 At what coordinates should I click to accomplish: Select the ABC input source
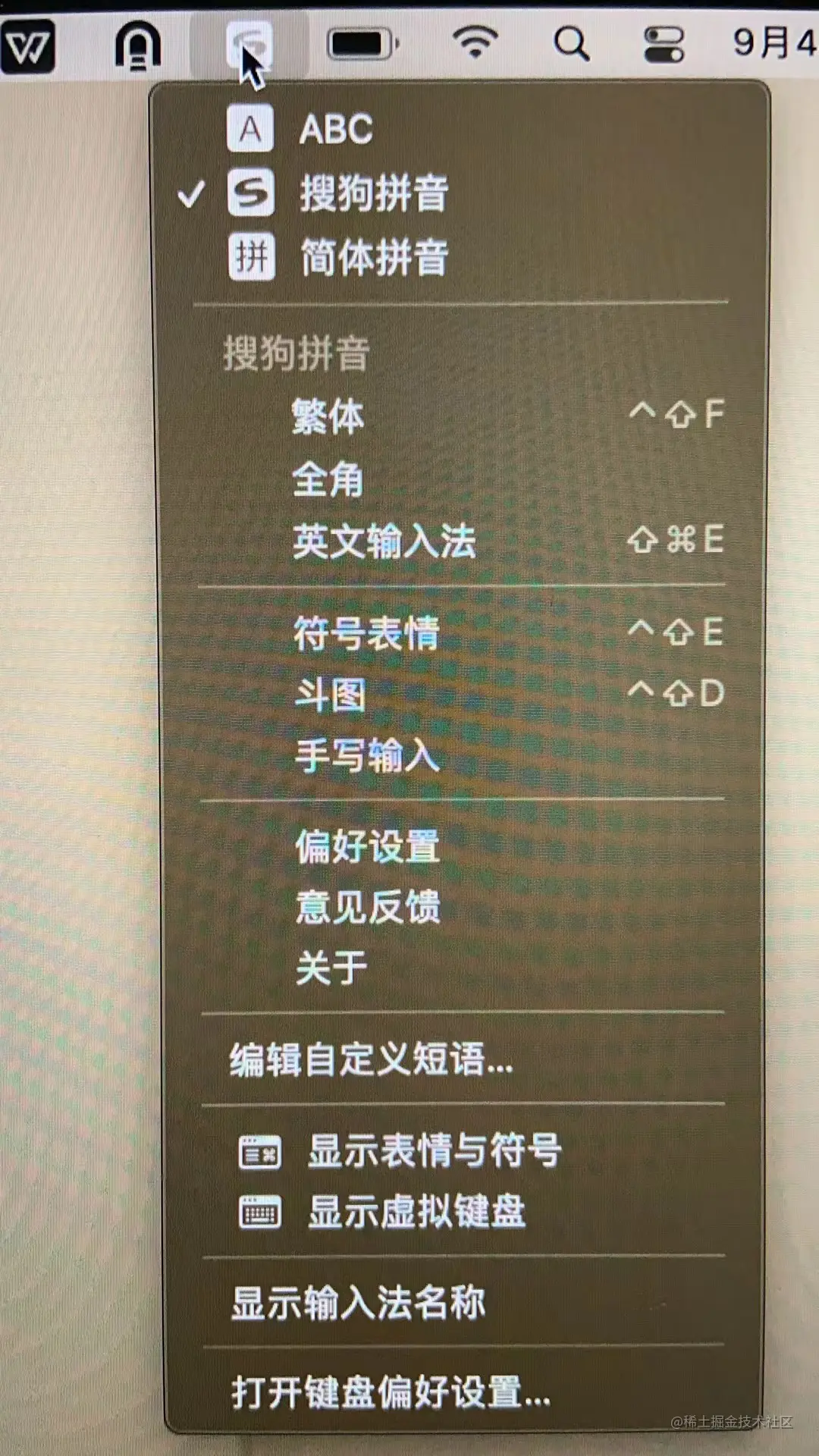coord(335,130)
